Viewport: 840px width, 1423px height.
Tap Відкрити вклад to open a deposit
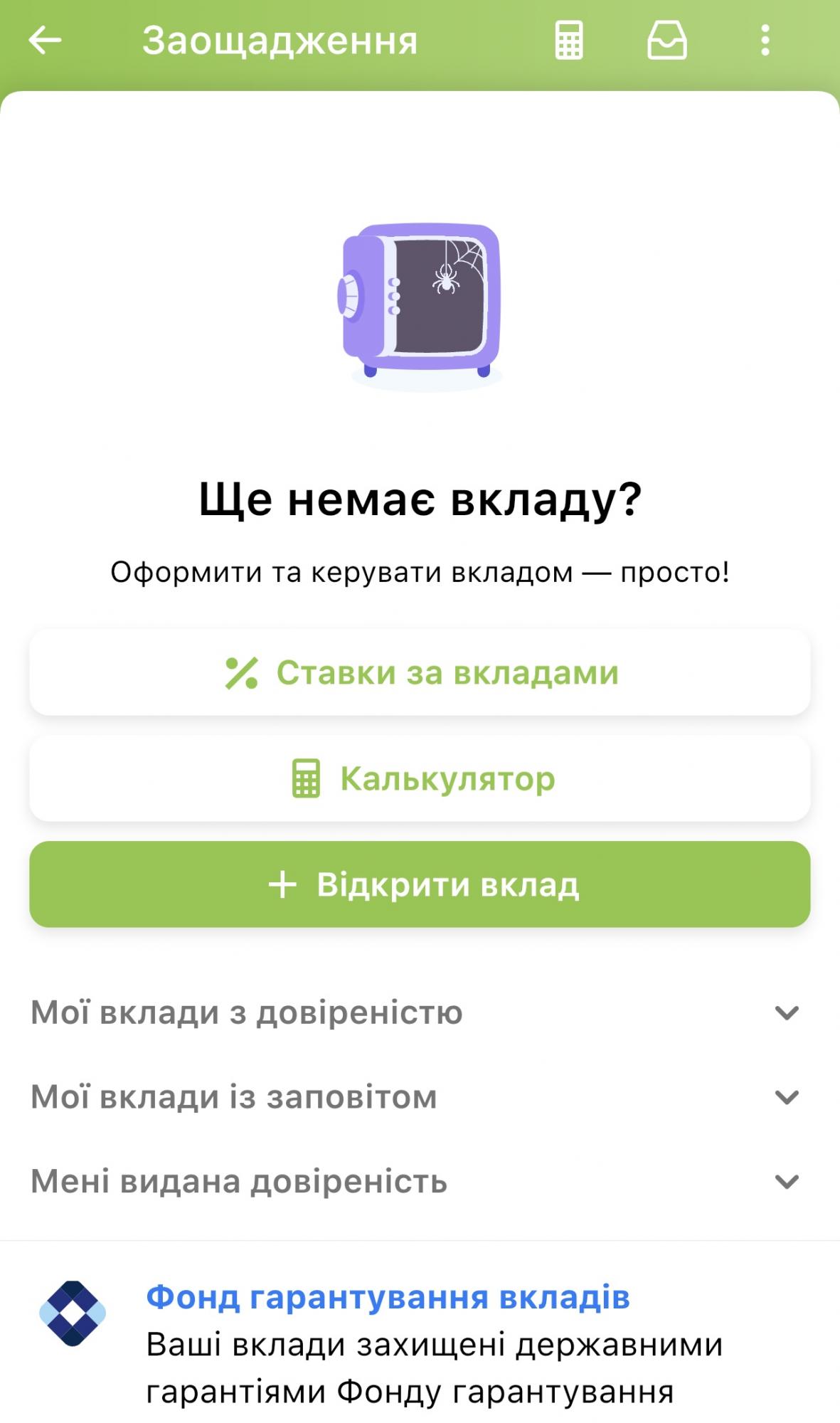pyautogui.click(x=420, y=884)
